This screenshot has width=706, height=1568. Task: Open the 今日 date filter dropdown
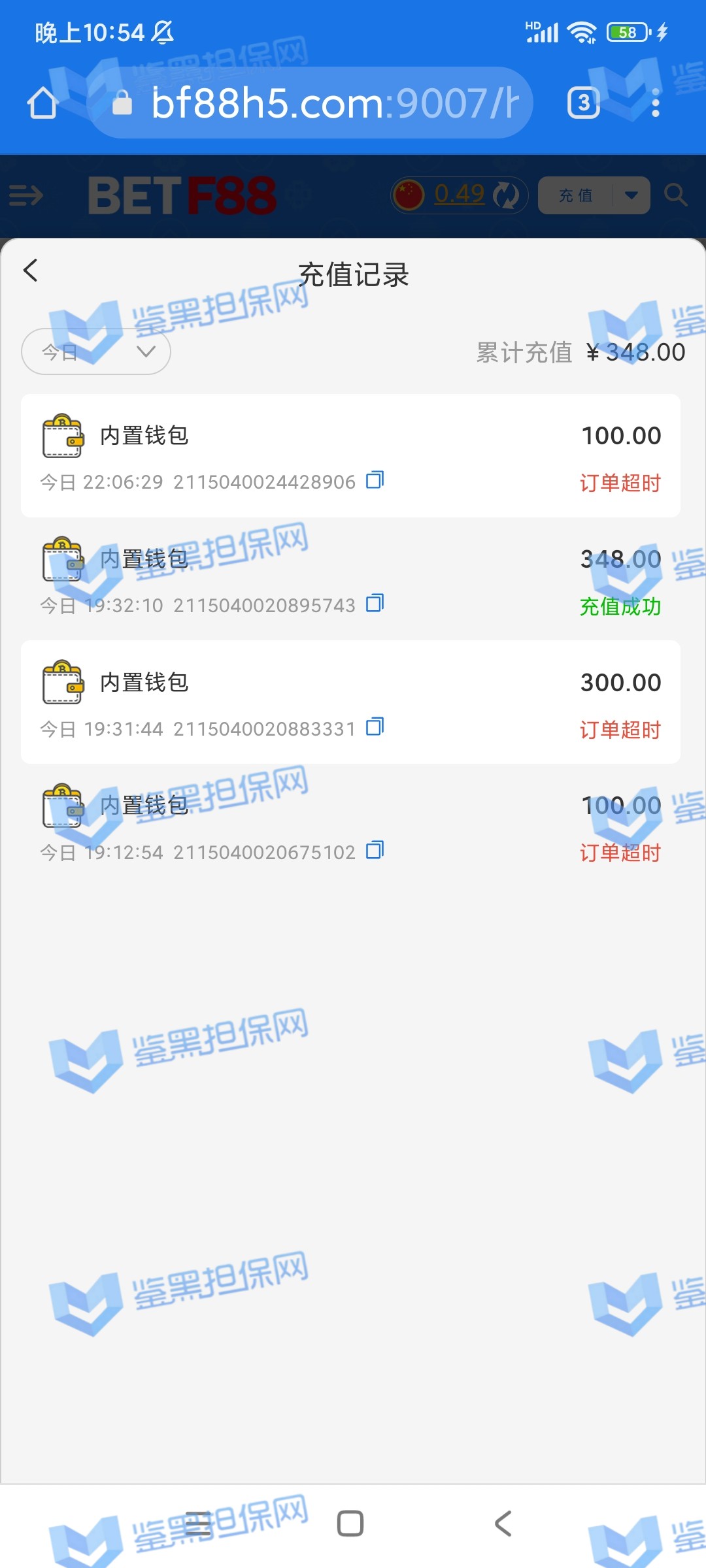coord(96,352)
